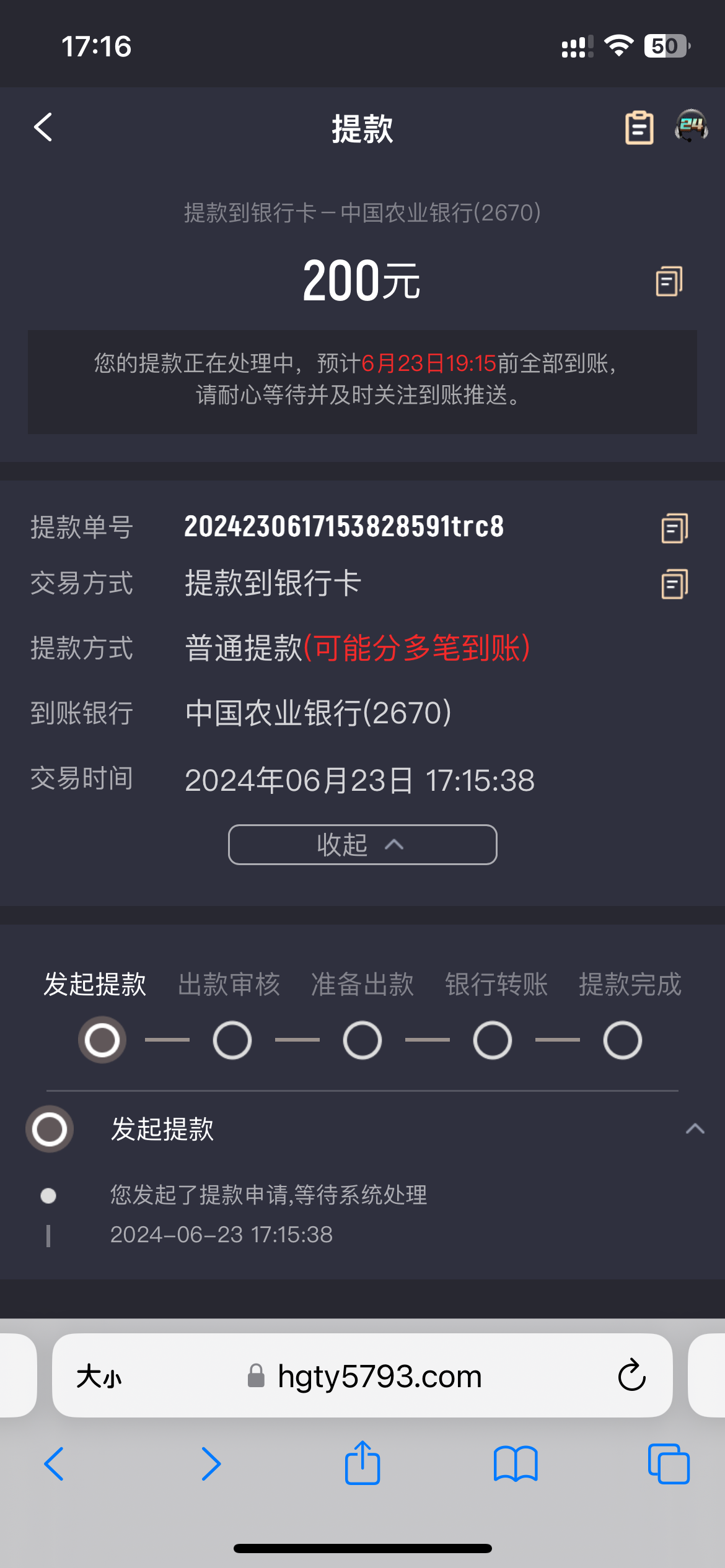Copy the 提款单号 order number
The width and height of the screenshot is (725, 1568).
pos(674,528)
